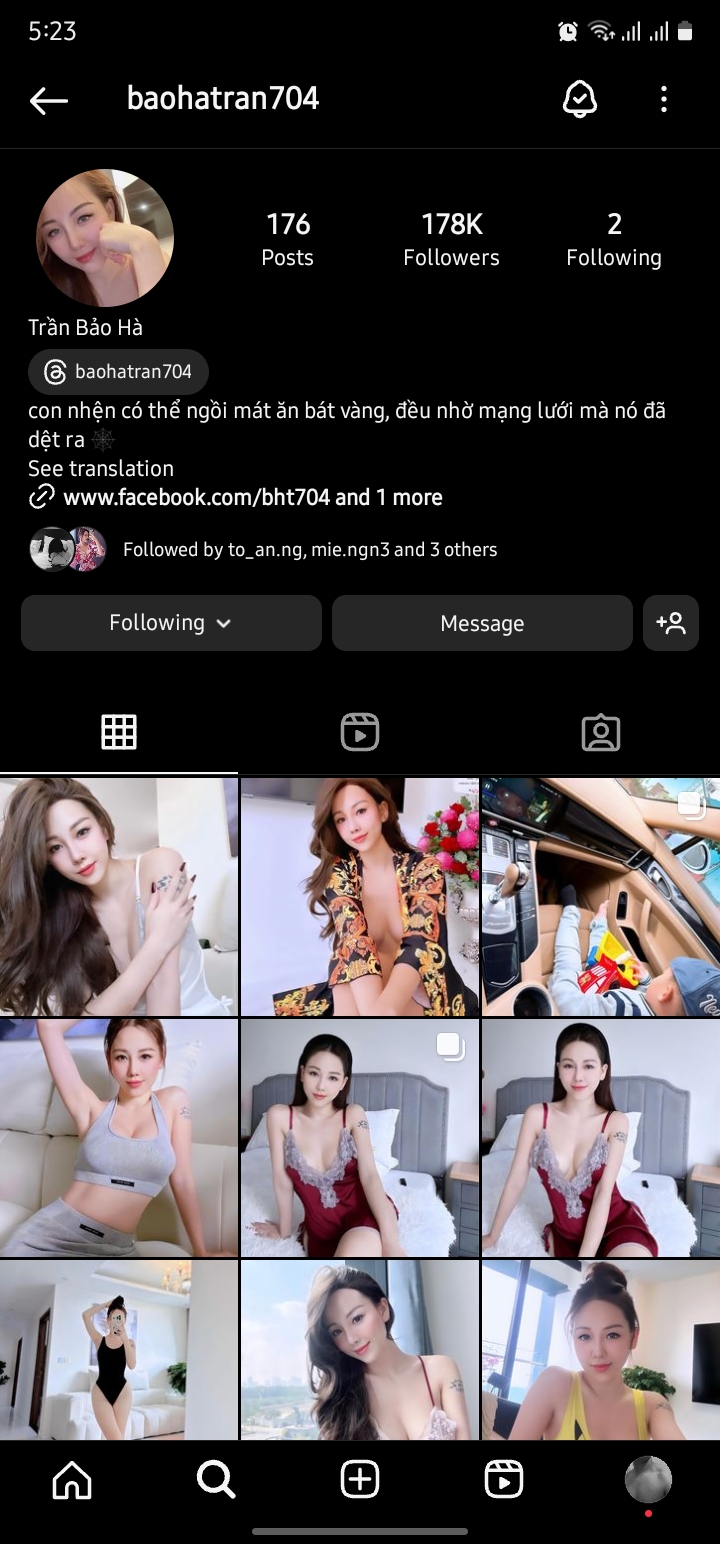
Task: View the 178K followers list
Action: point(451,240)
